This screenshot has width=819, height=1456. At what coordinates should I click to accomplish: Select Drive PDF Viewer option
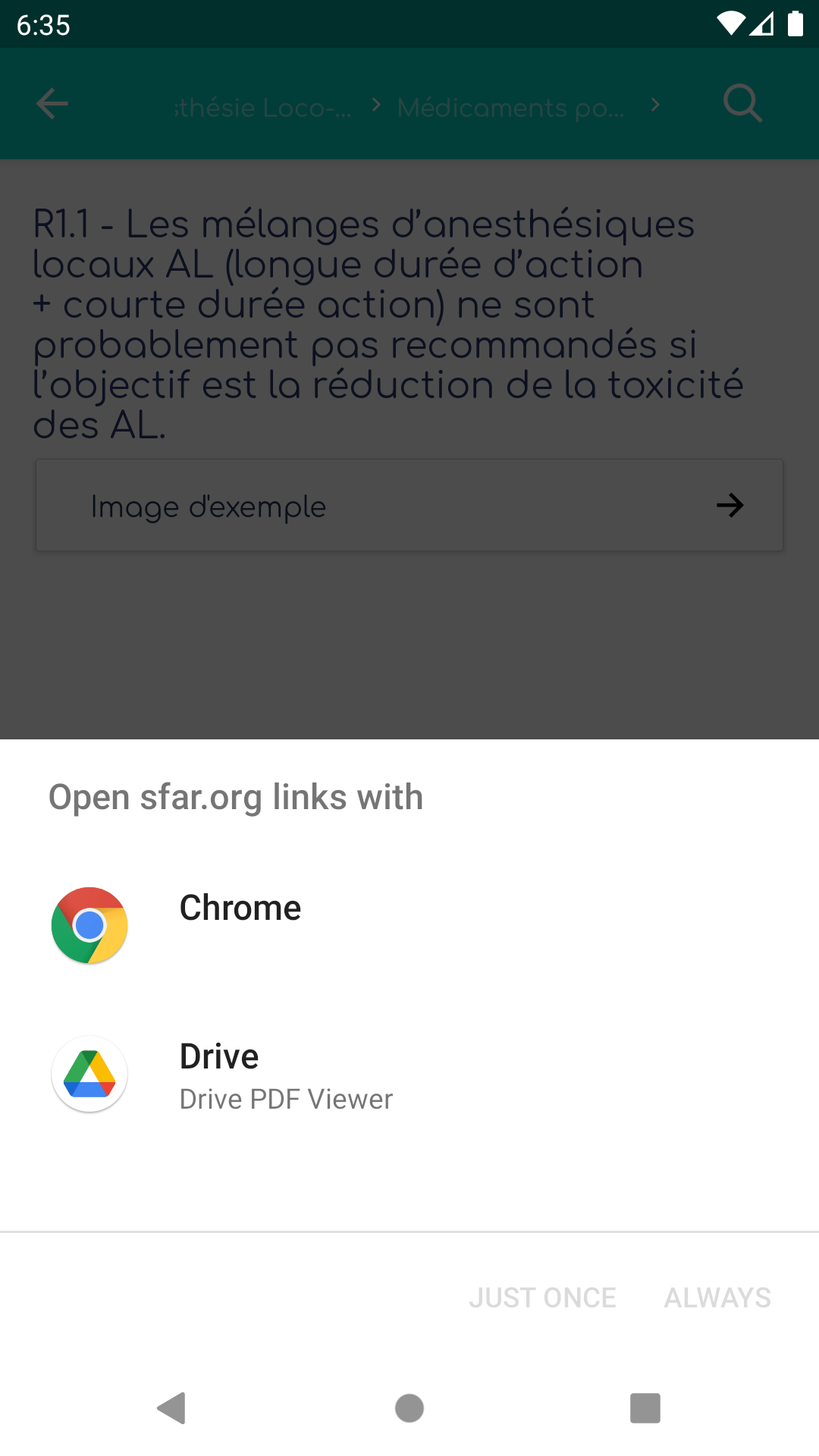click(285, 1075)
